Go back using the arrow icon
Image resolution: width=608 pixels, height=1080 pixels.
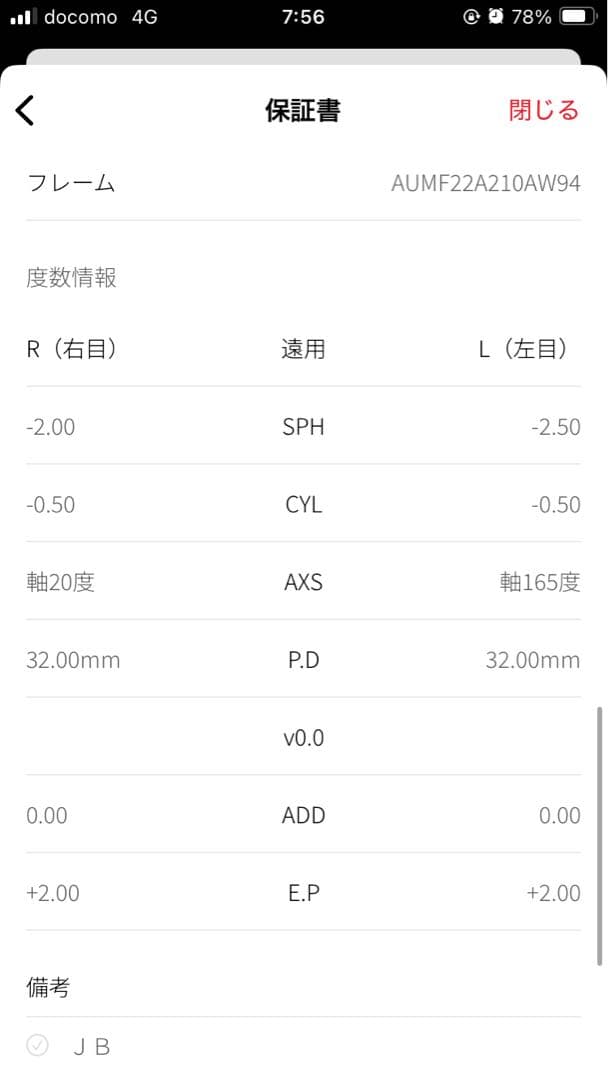[26, 110]
